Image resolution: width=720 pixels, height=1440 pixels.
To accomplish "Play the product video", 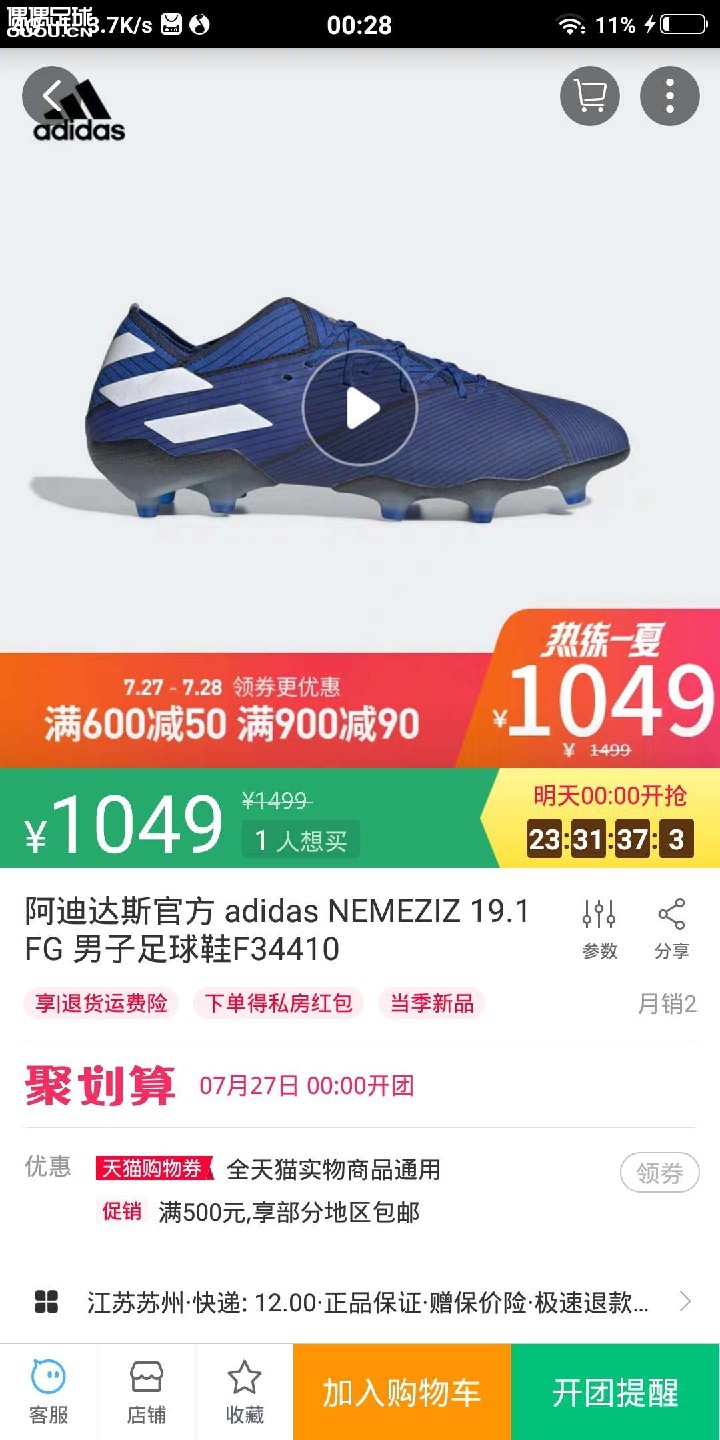I will tap(360, 408).
